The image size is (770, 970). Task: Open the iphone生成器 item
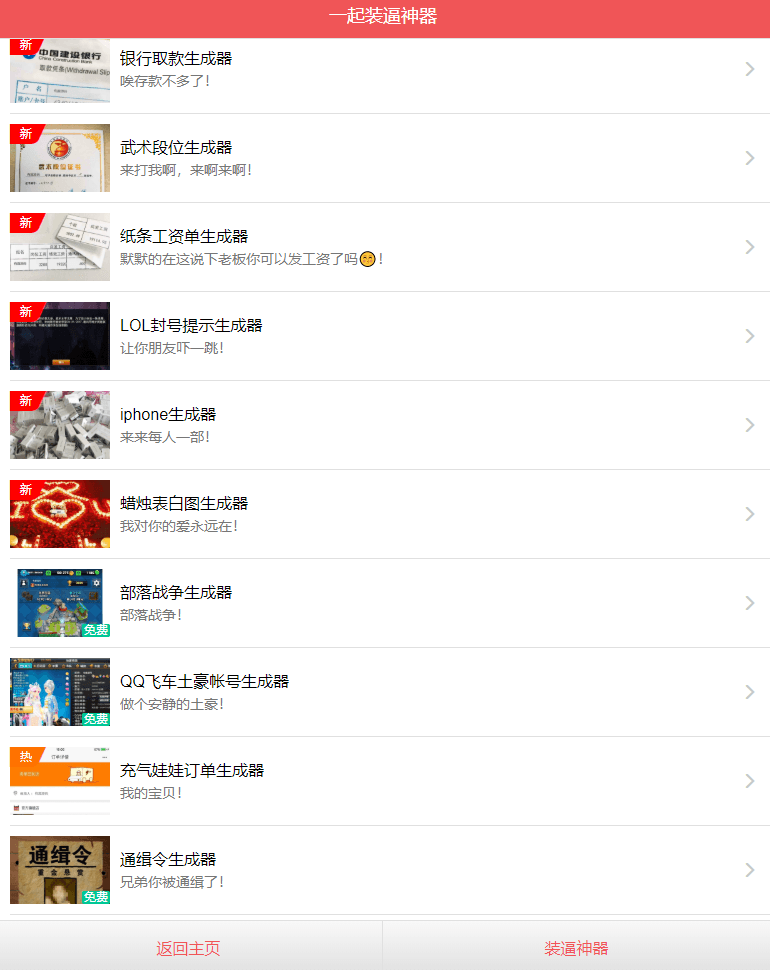click(385, 425)
